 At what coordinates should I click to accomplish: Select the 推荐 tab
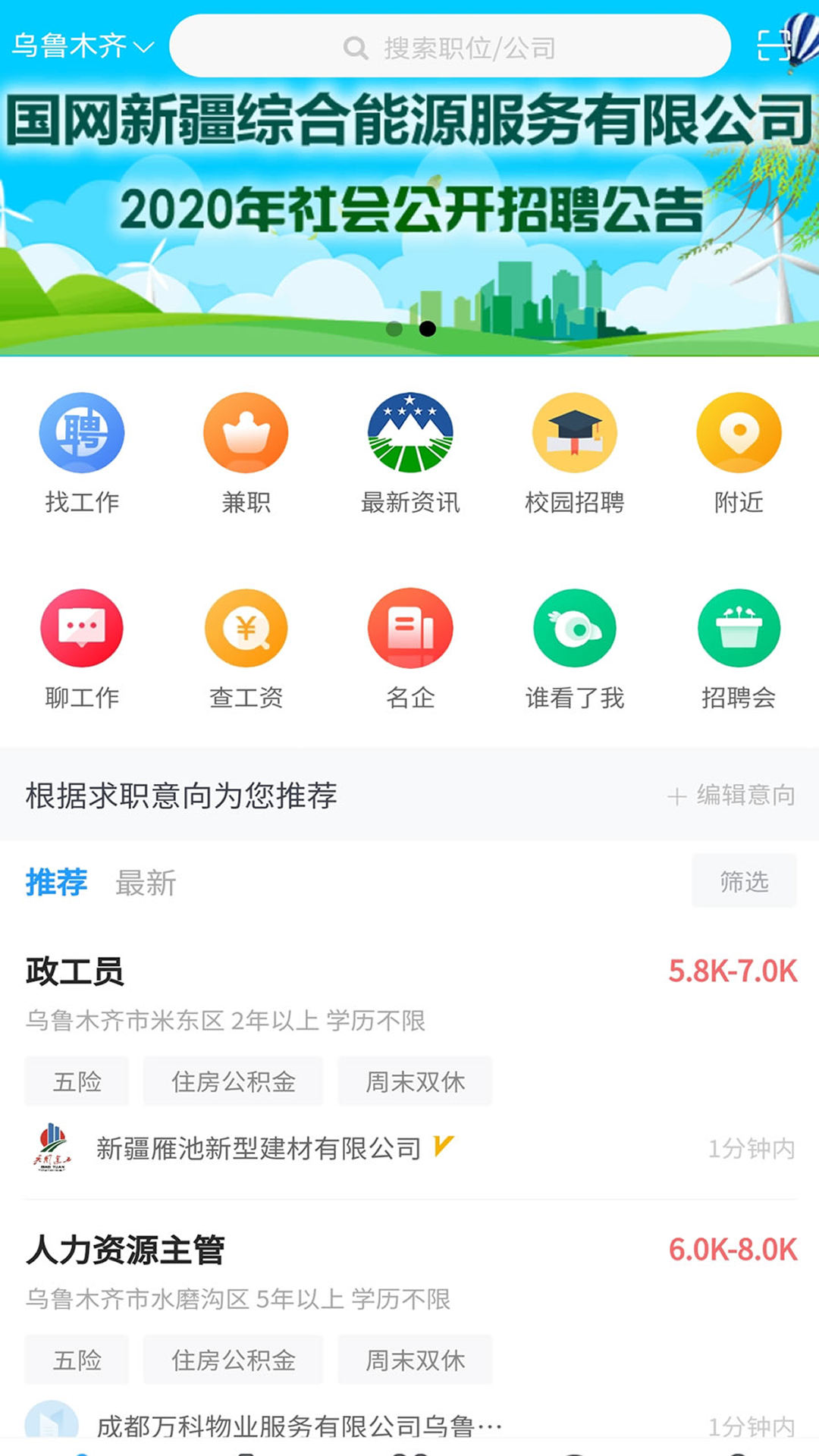pos(56,883)
